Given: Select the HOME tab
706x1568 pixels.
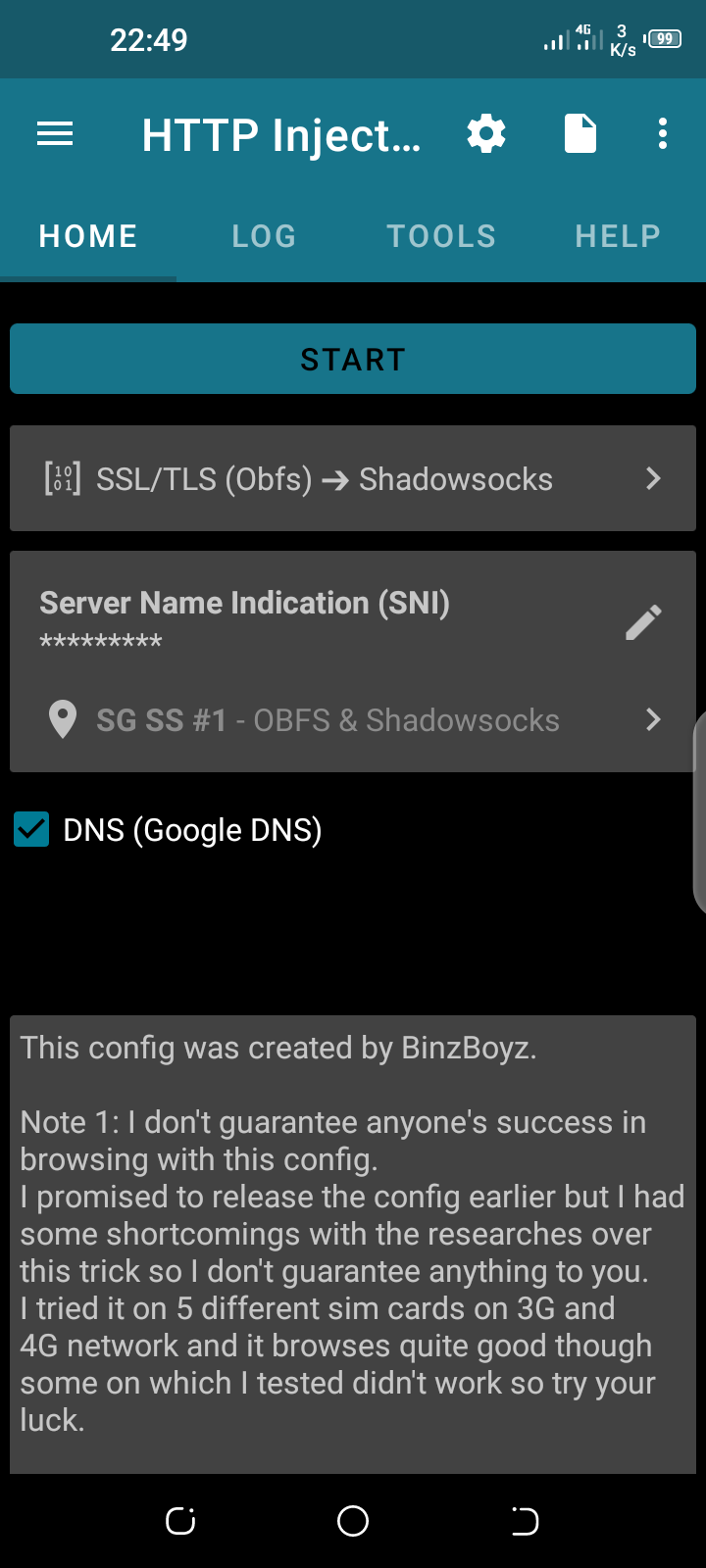Looking at the screenshot, I should coord(88,236).
